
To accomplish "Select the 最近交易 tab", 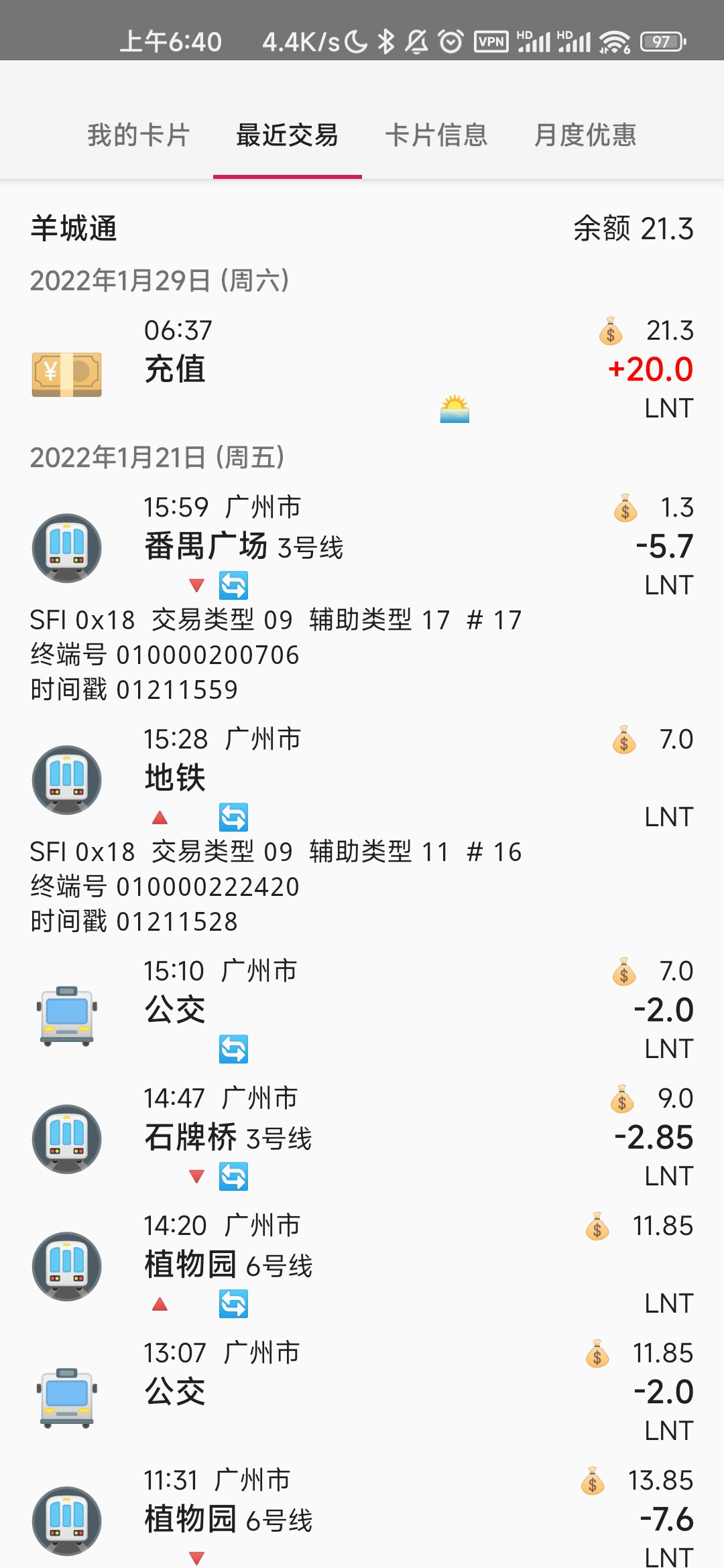I will click(287, 135).
